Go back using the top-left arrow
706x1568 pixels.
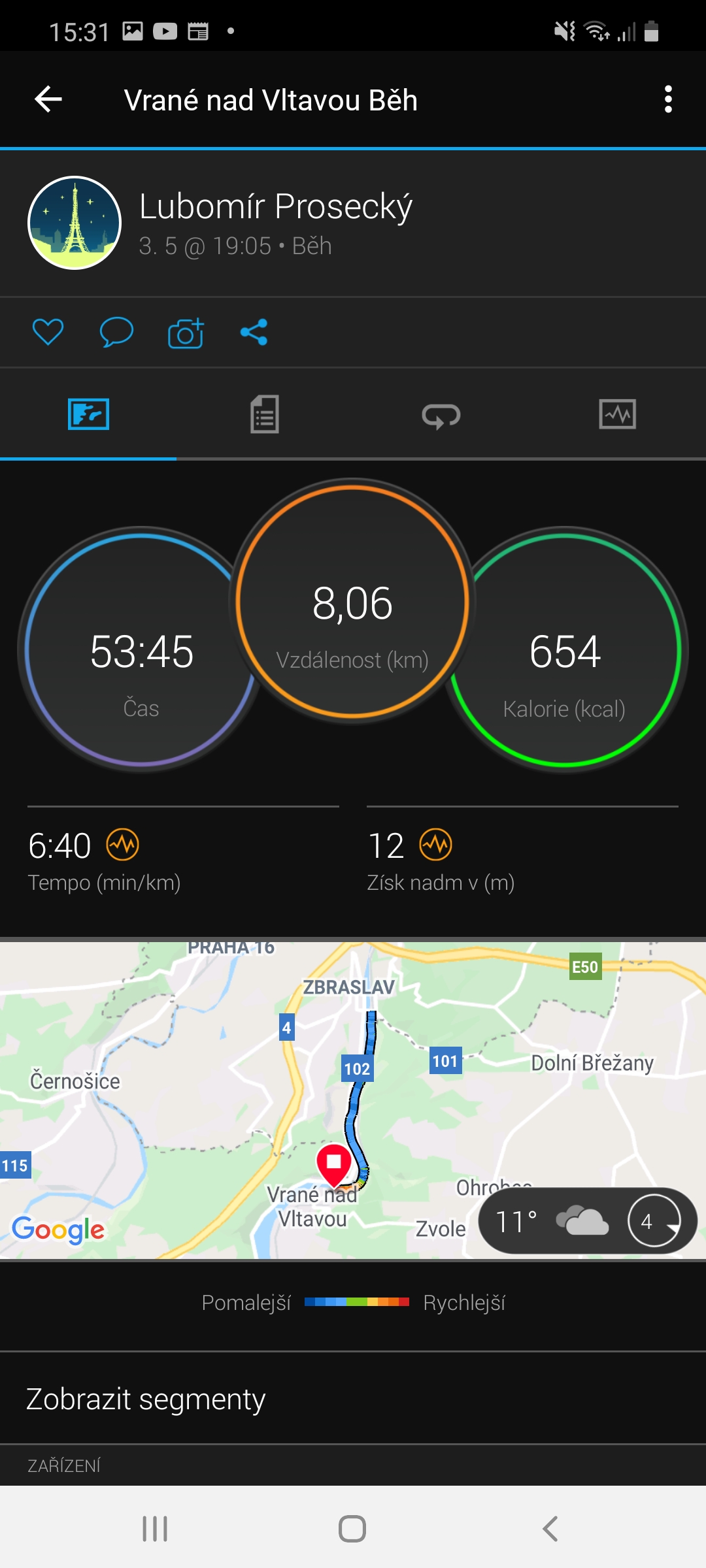[48, 99]
